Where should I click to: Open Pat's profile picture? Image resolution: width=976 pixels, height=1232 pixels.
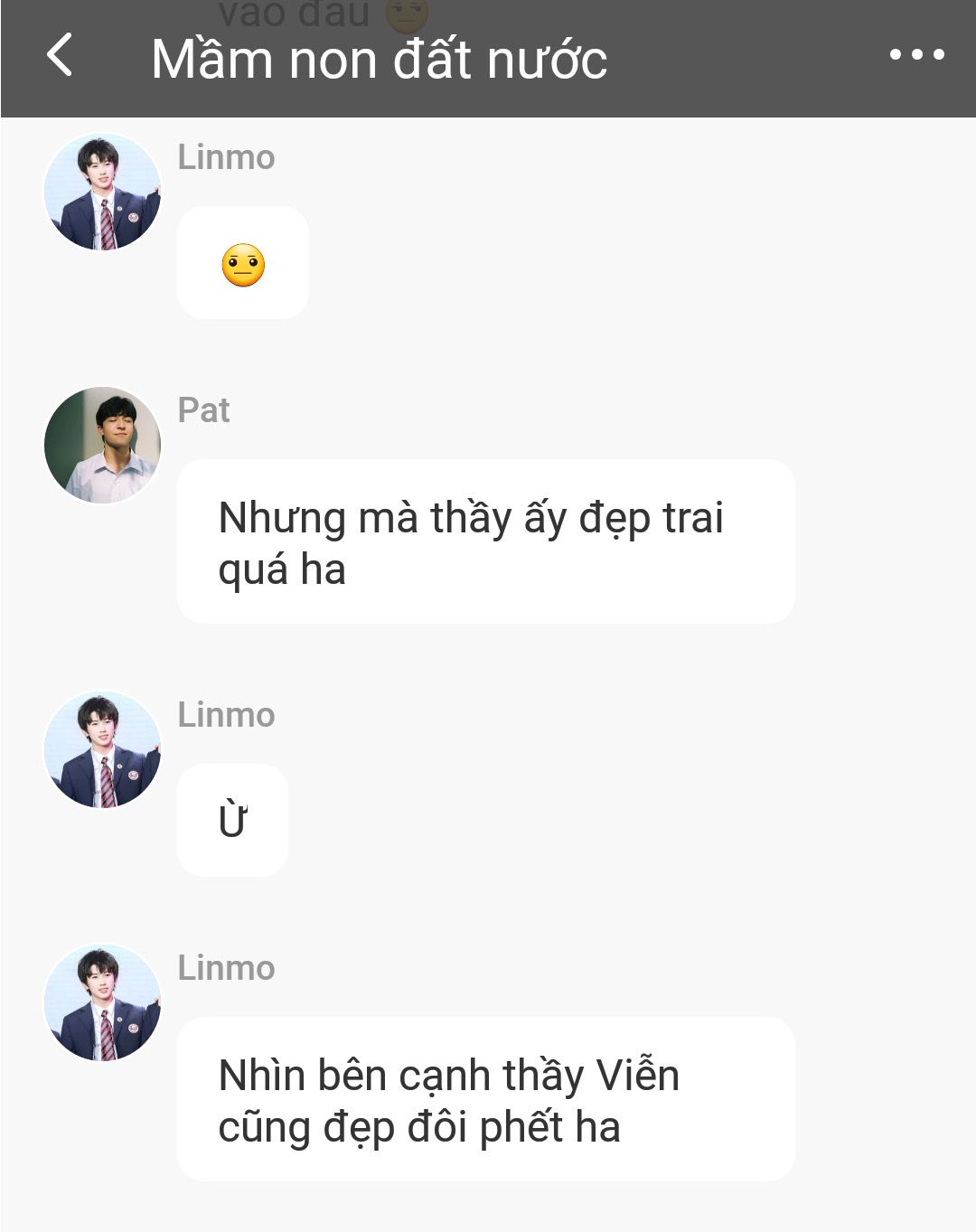coord(102,445)
